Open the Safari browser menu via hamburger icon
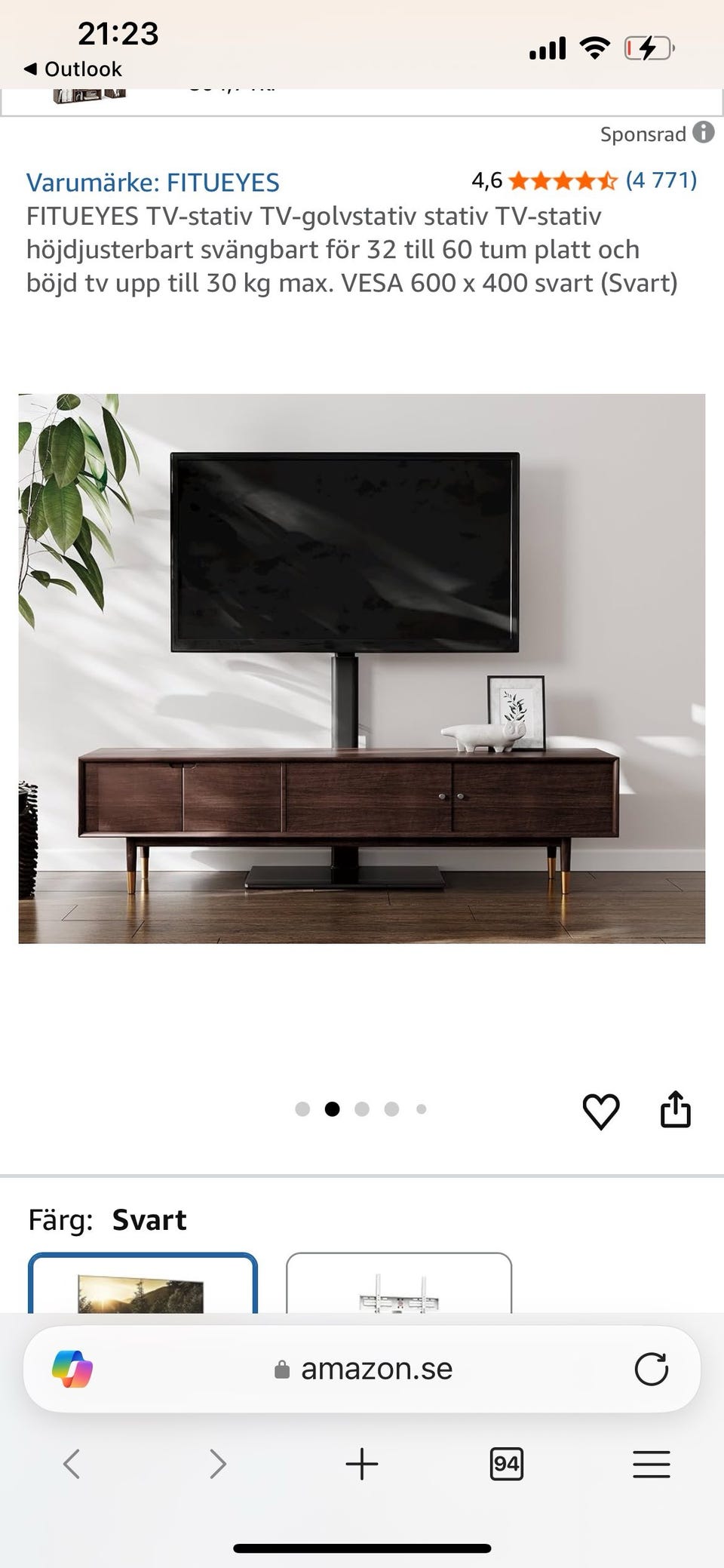 (652, 1464)
